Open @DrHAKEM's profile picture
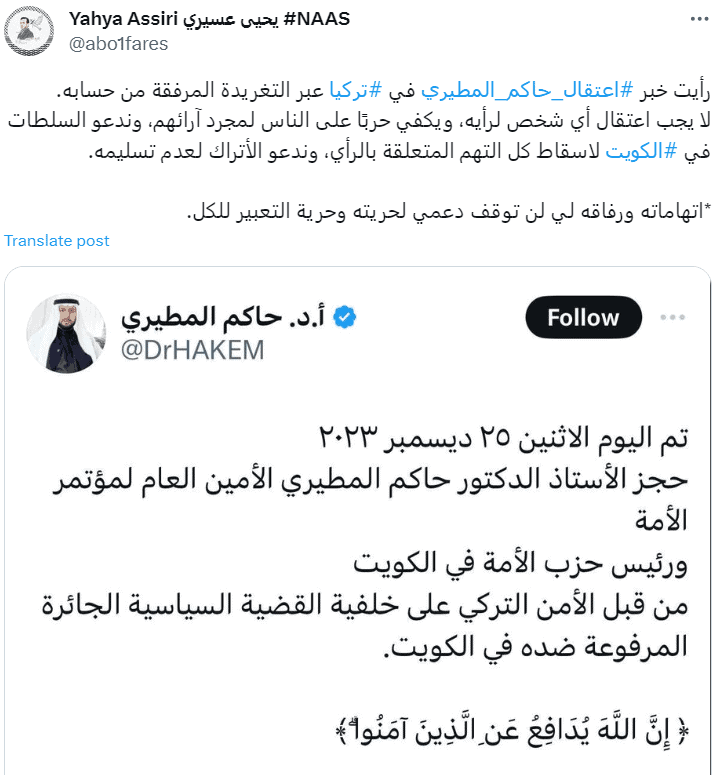This screenshot has width=713, height=775. coord(66,334)
